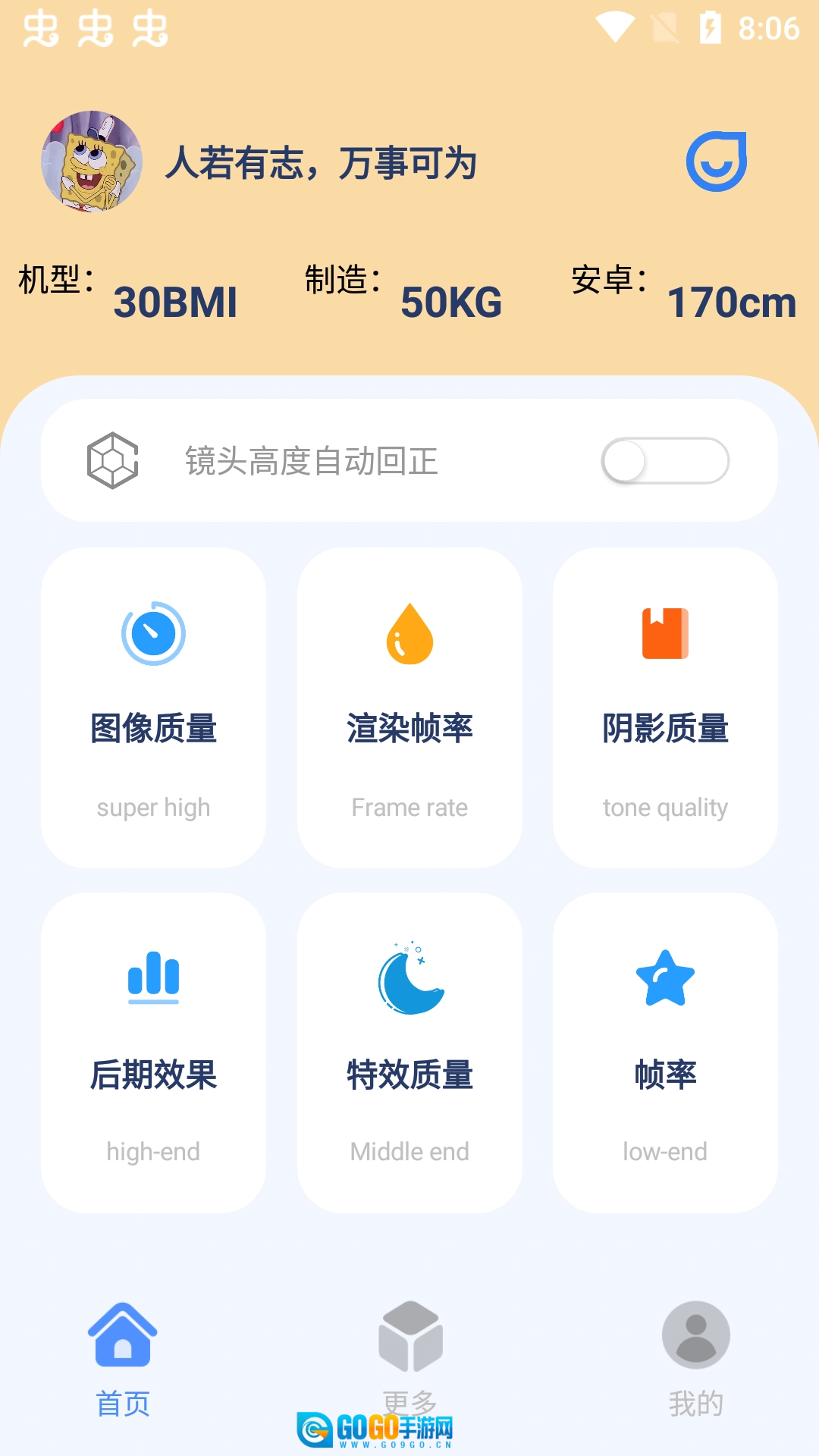Open the 图像质量 card
This screenshot has width=819, height=1456.
tap(153, 708)
